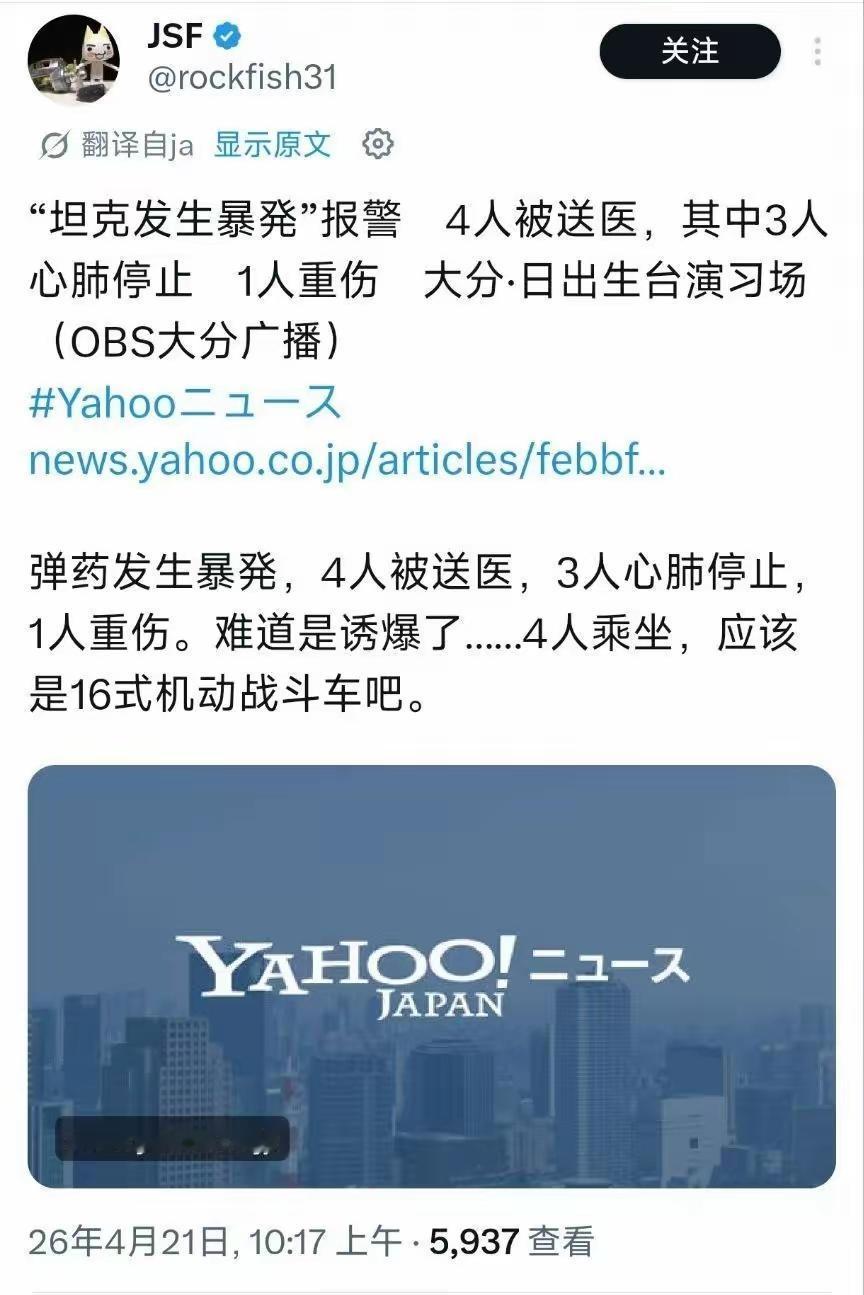
Task: Enter fullscreen from the video control bar
Action: pos(268,1137)
